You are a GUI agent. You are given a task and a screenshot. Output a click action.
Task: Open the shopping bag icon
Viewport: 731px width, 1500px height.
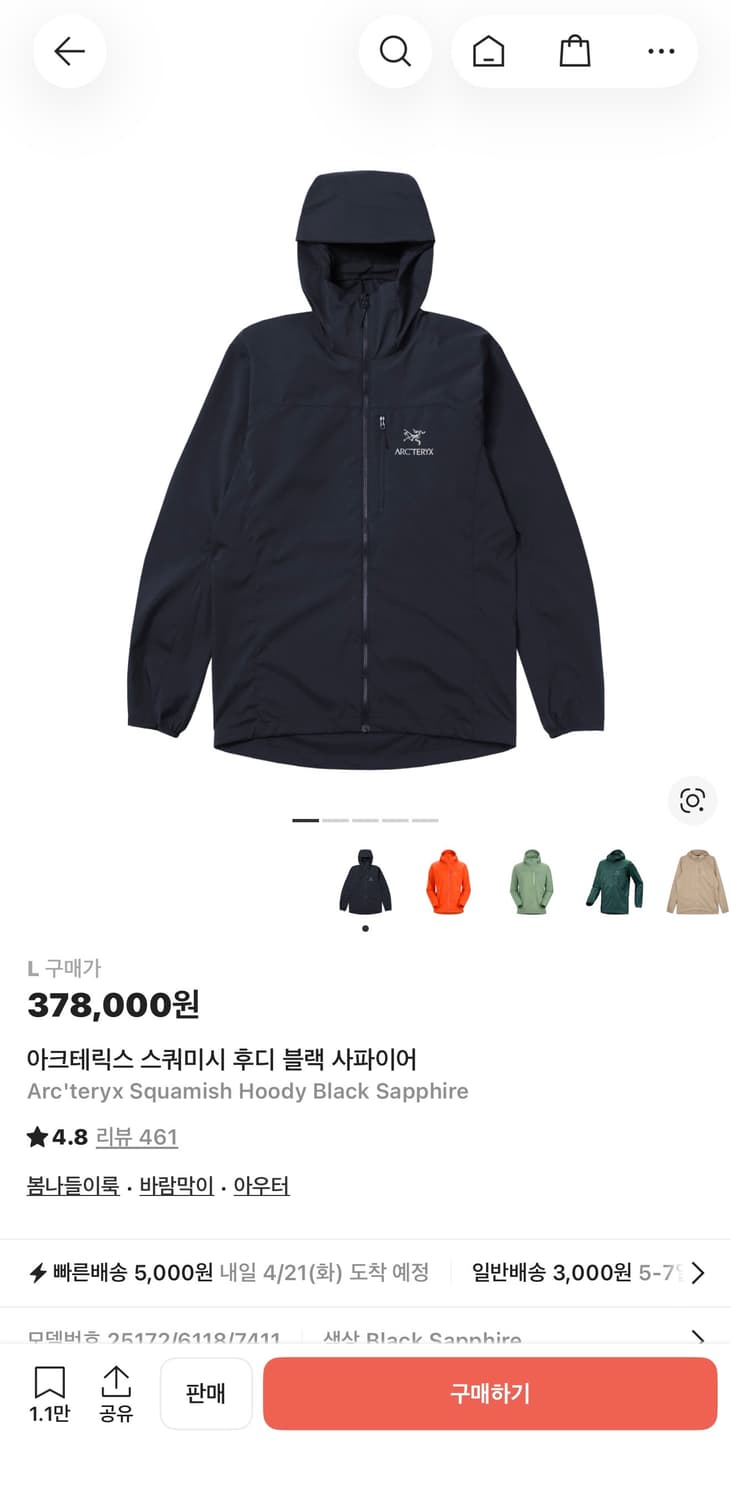574,51
